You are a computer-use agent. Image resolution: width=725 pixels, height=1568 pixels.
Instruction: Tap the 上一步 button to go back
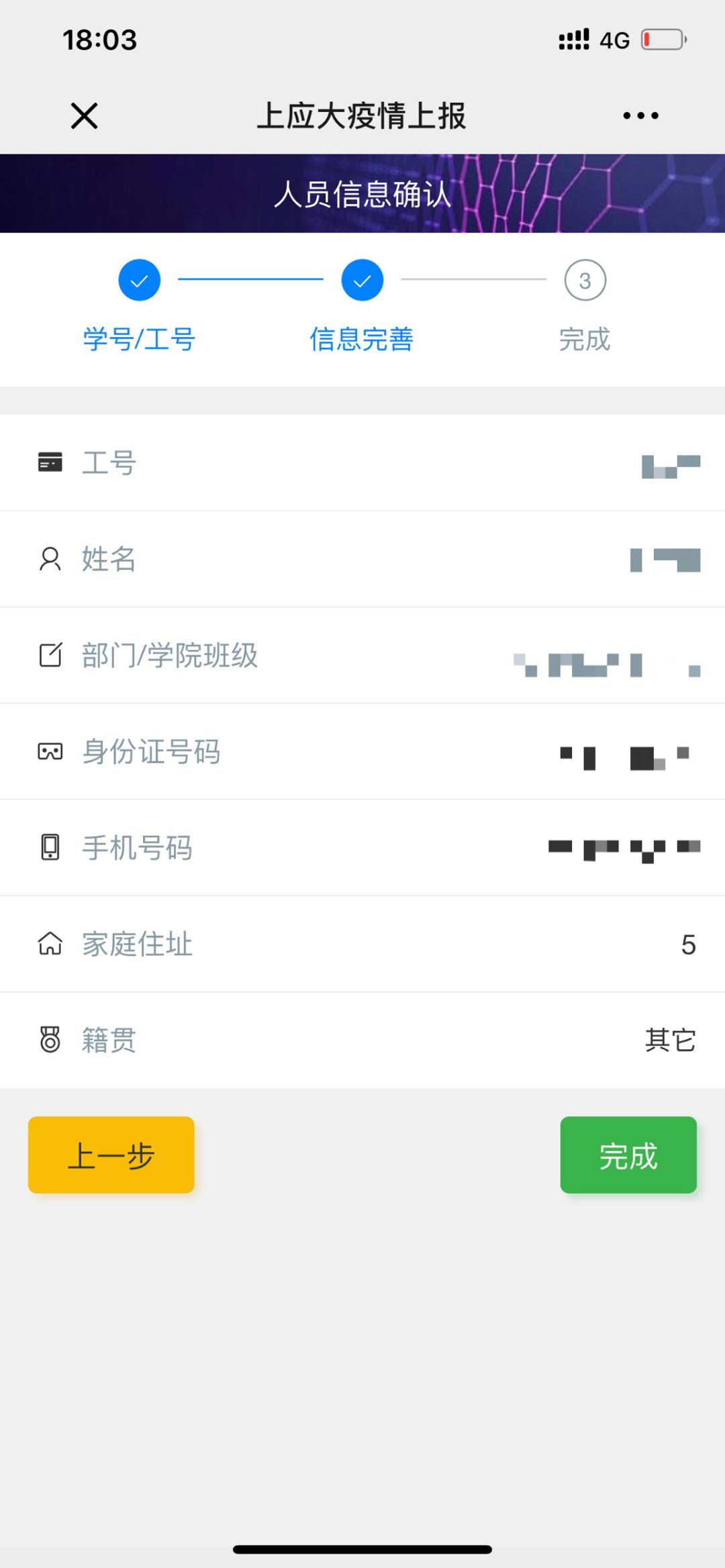(x=111, y=1155)
